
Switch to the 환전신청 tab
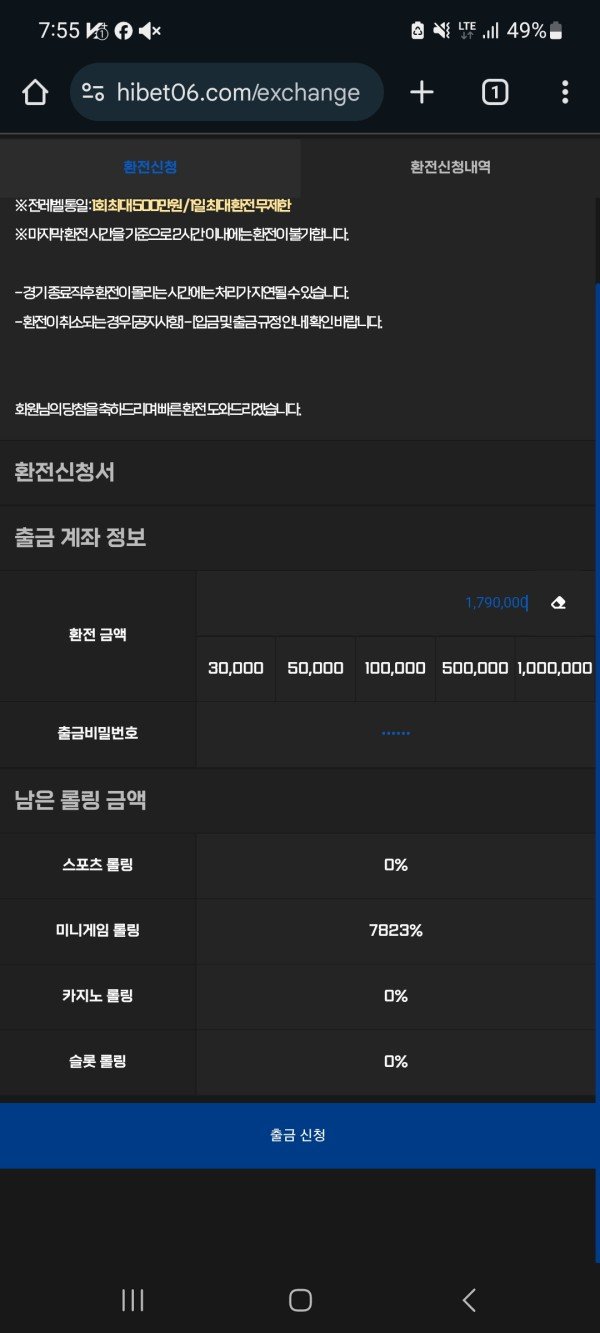(150, 167)
